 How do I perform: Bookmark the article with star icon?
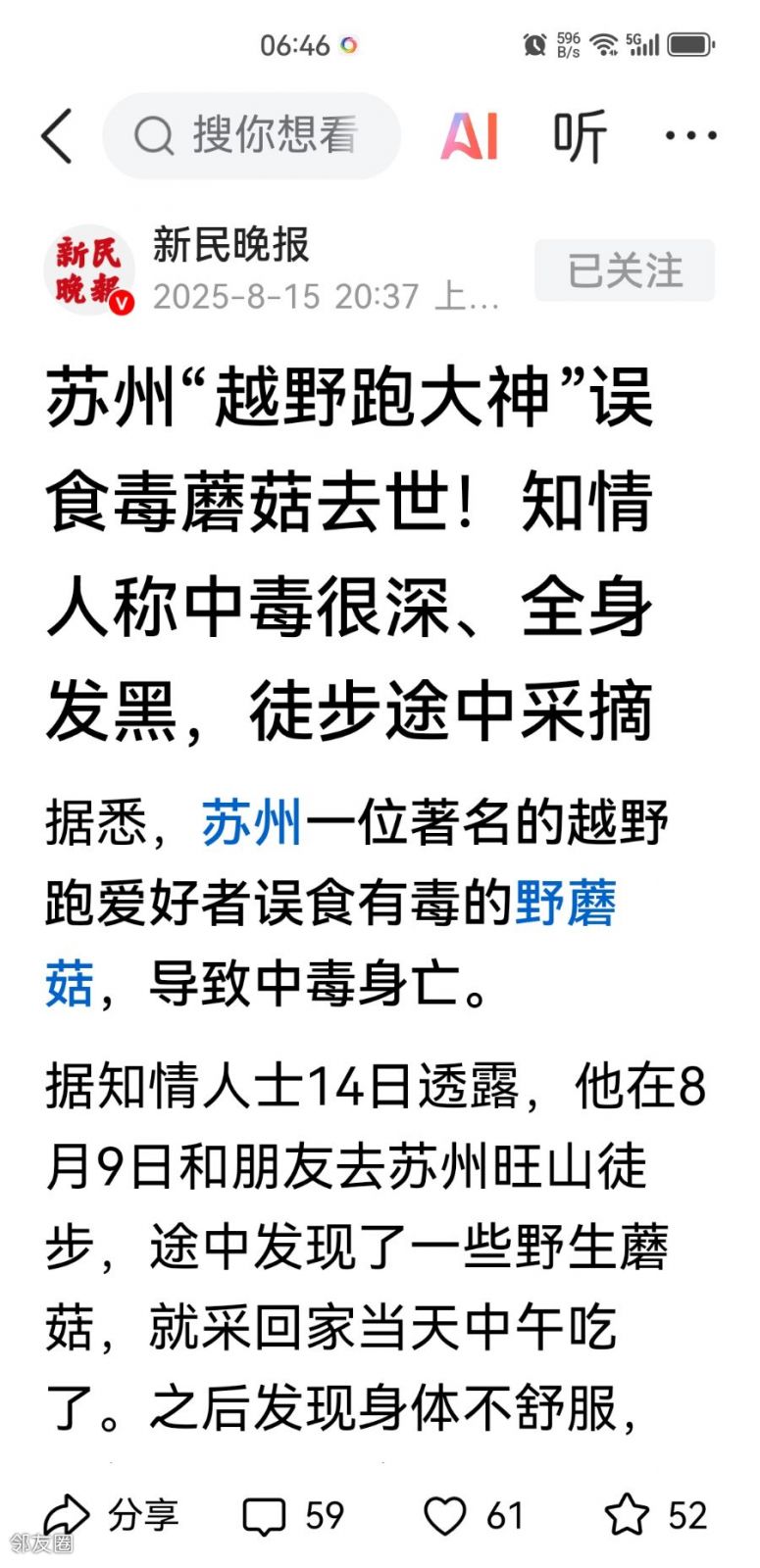pyautogui.click(x=627, y=1515)
